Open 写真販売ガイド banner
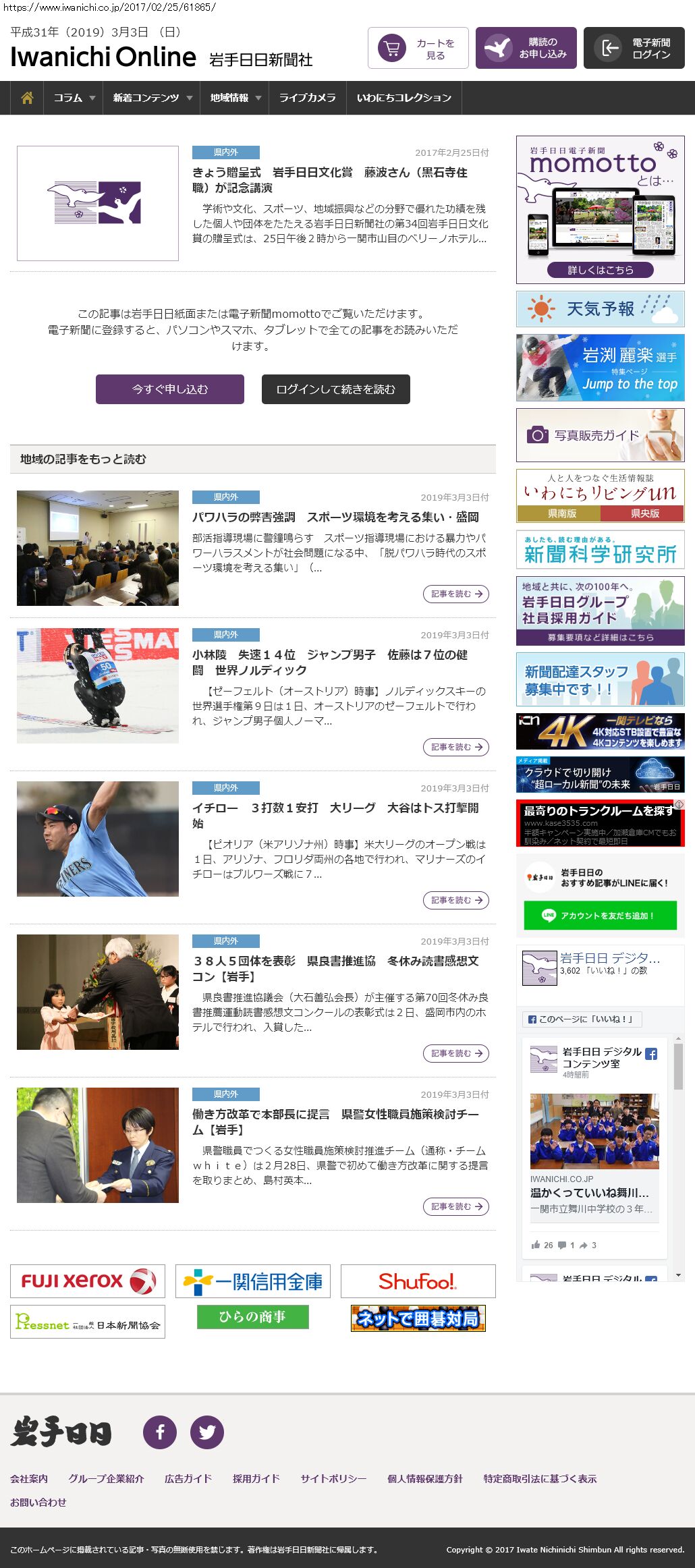Viewport: 695px width, 1568px height. (x=600, y=435)
